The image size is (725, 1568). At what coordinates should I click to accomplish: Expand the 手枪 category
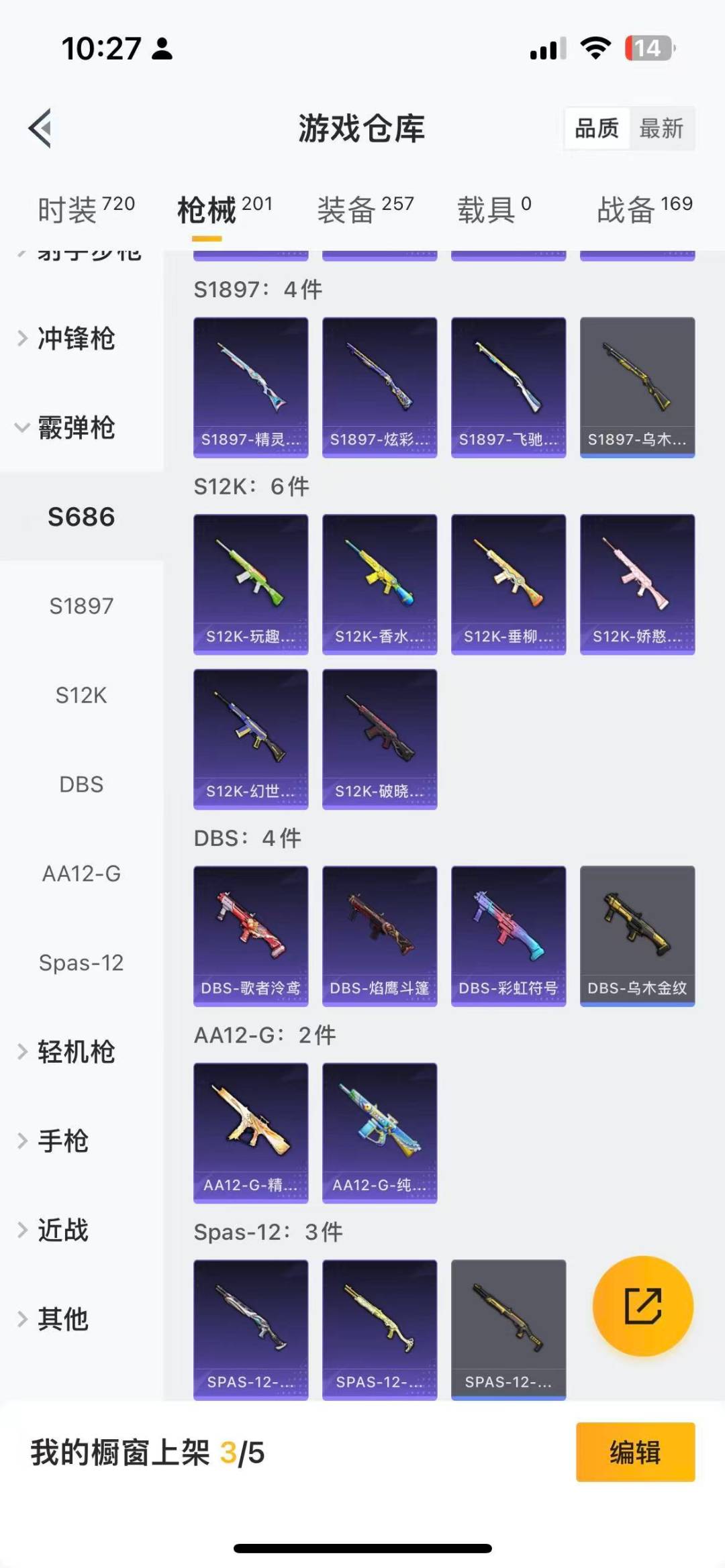pyautogui.click(x=62, y=1141)
